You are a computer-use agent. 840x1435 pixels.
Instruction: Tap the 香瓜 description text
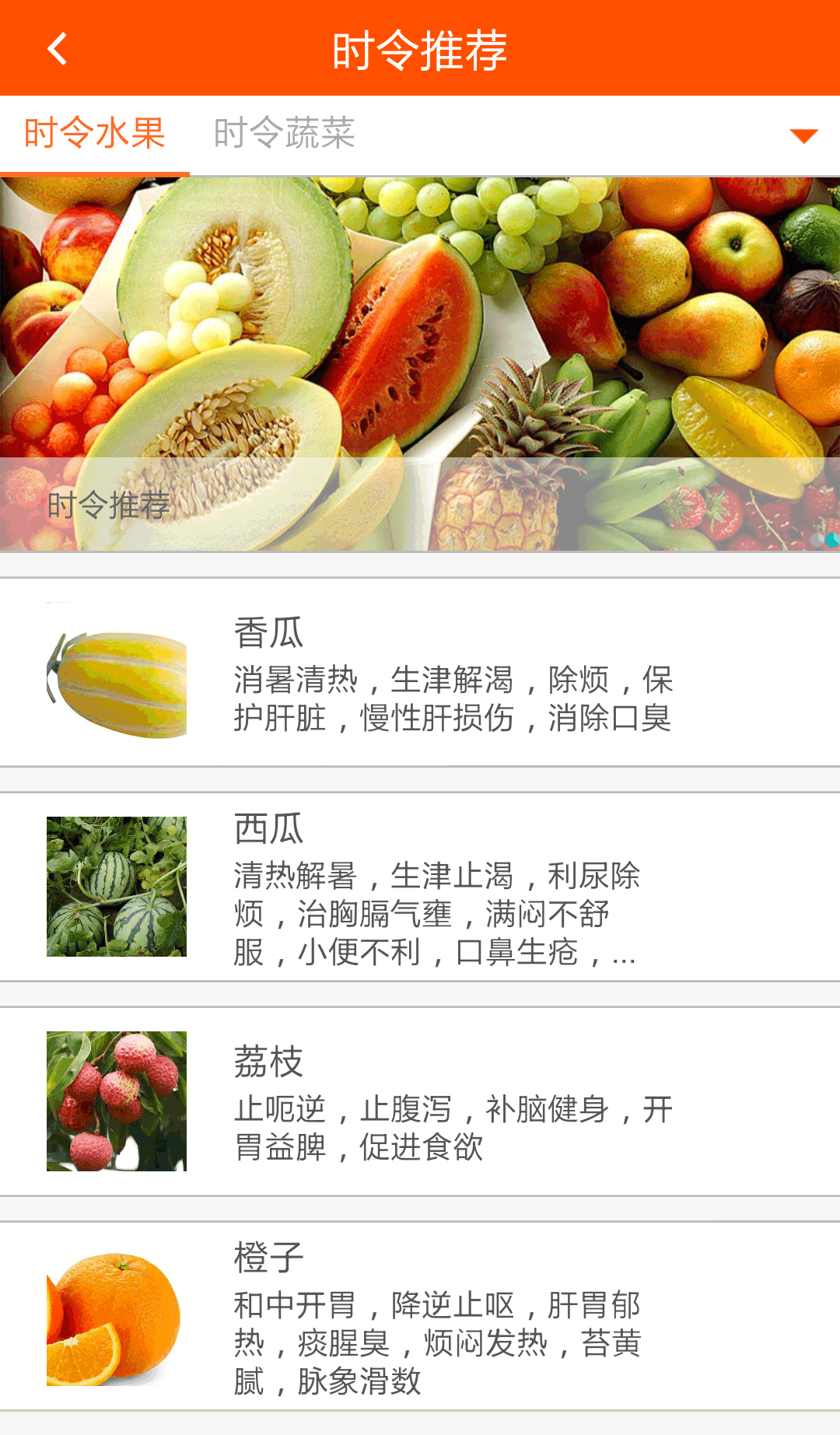453,698
